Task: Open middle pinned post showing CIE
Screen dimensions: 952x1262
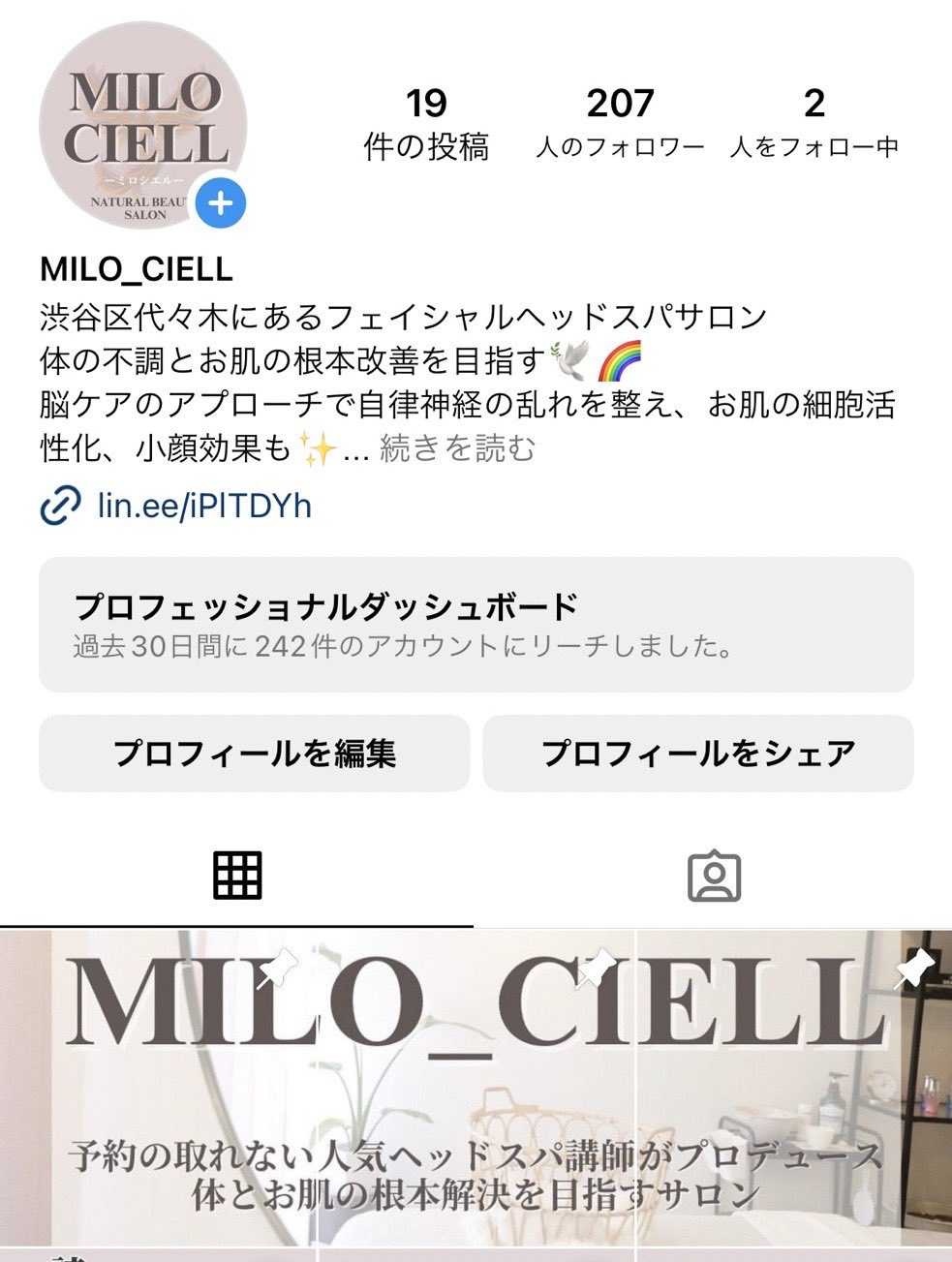Action: tap(476, 1085)
